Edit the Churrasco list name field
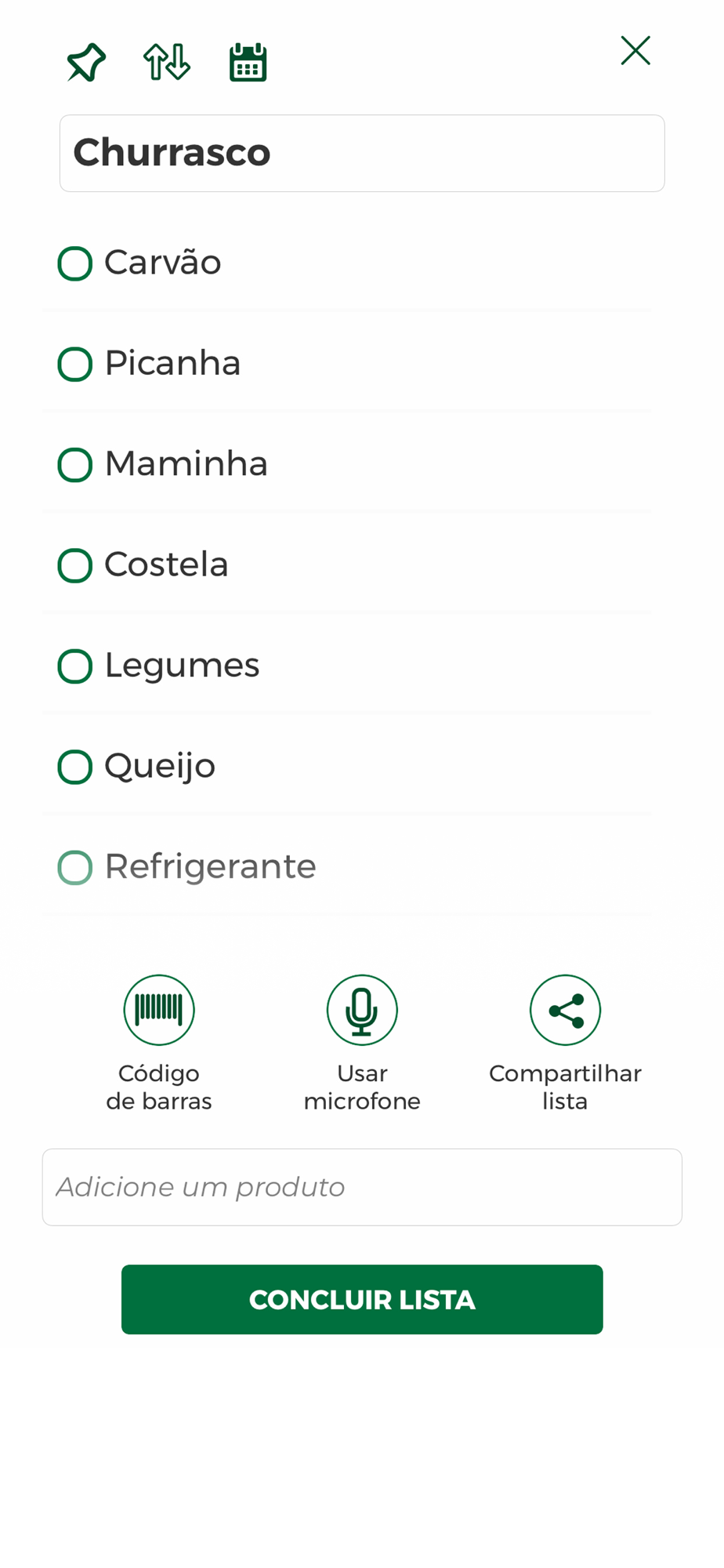This screenshot has width=724, height=1568. 362,154
